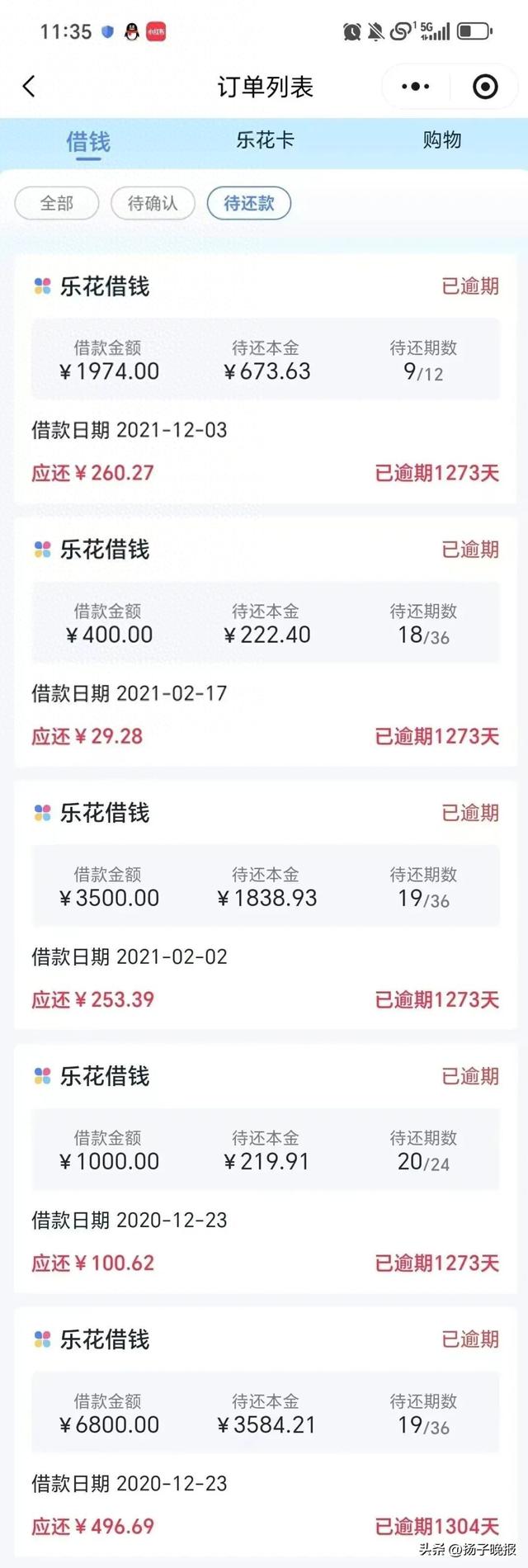The width and height of the screenshot is (528, 1568).
Task: Open the ¥400.00 loan order card
Action: coord(265,643)
